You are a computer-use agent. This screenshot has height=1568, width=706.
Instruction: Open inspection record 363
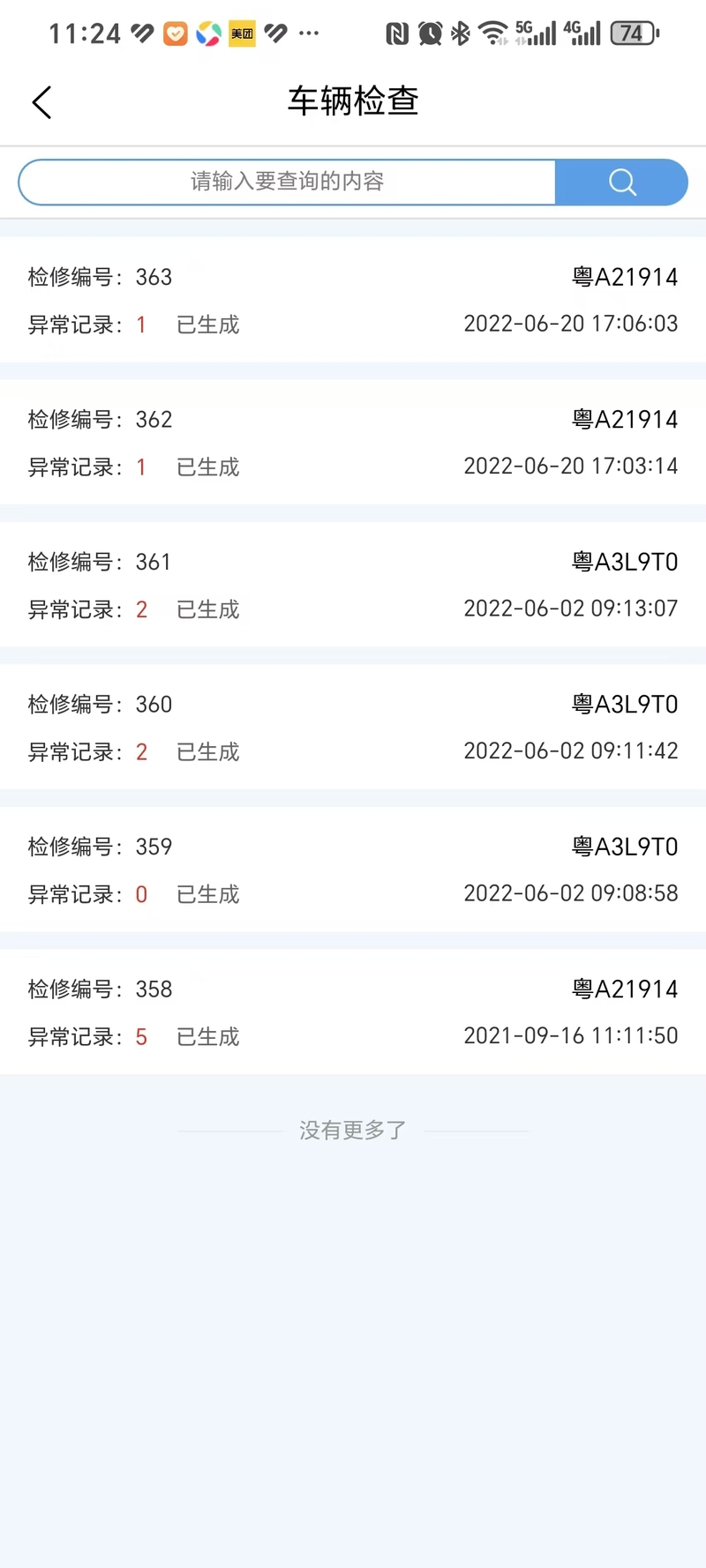(x=353, y=300)
